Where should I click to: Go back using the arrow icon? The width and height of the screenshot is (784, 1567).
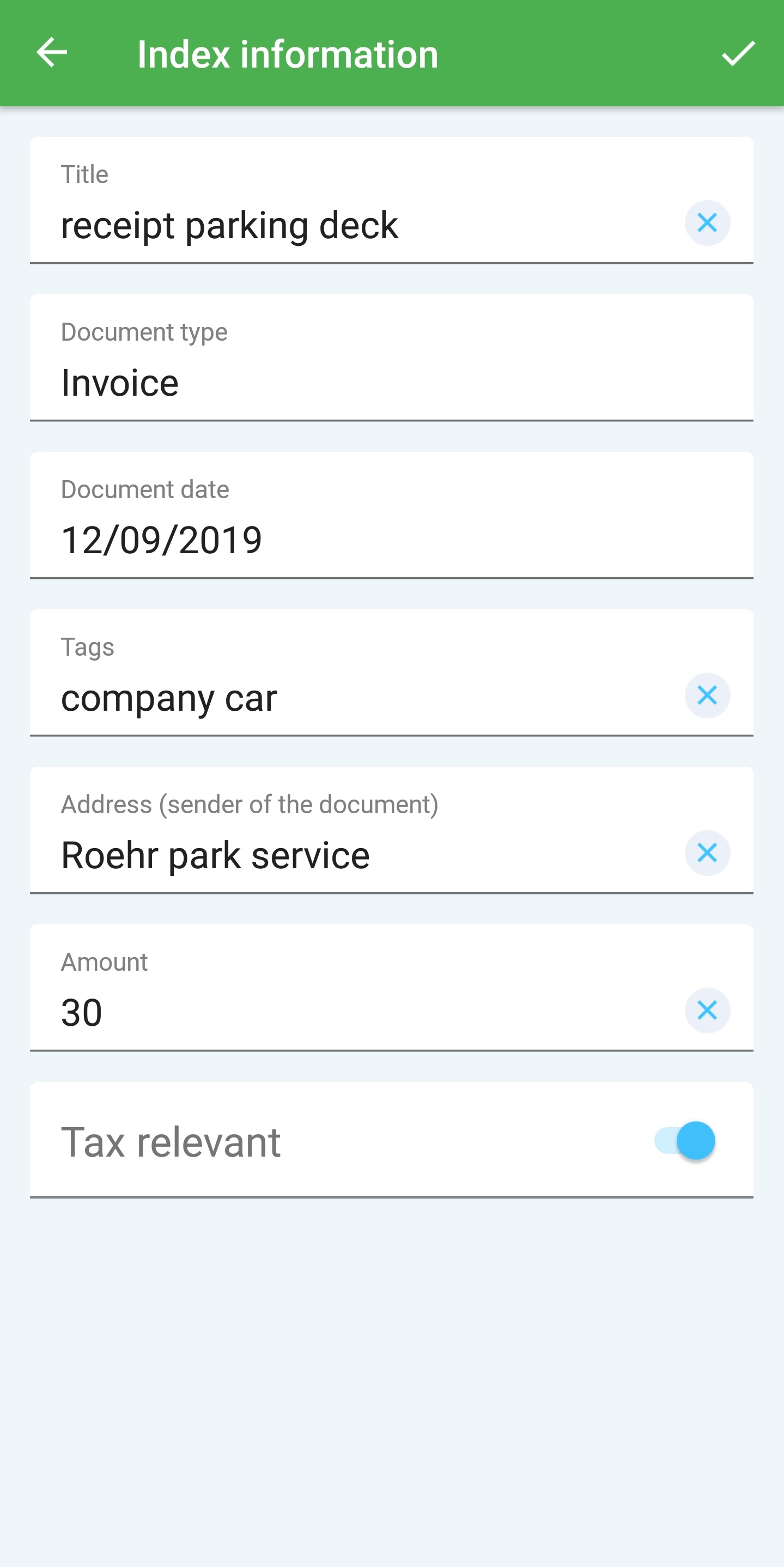52,53
